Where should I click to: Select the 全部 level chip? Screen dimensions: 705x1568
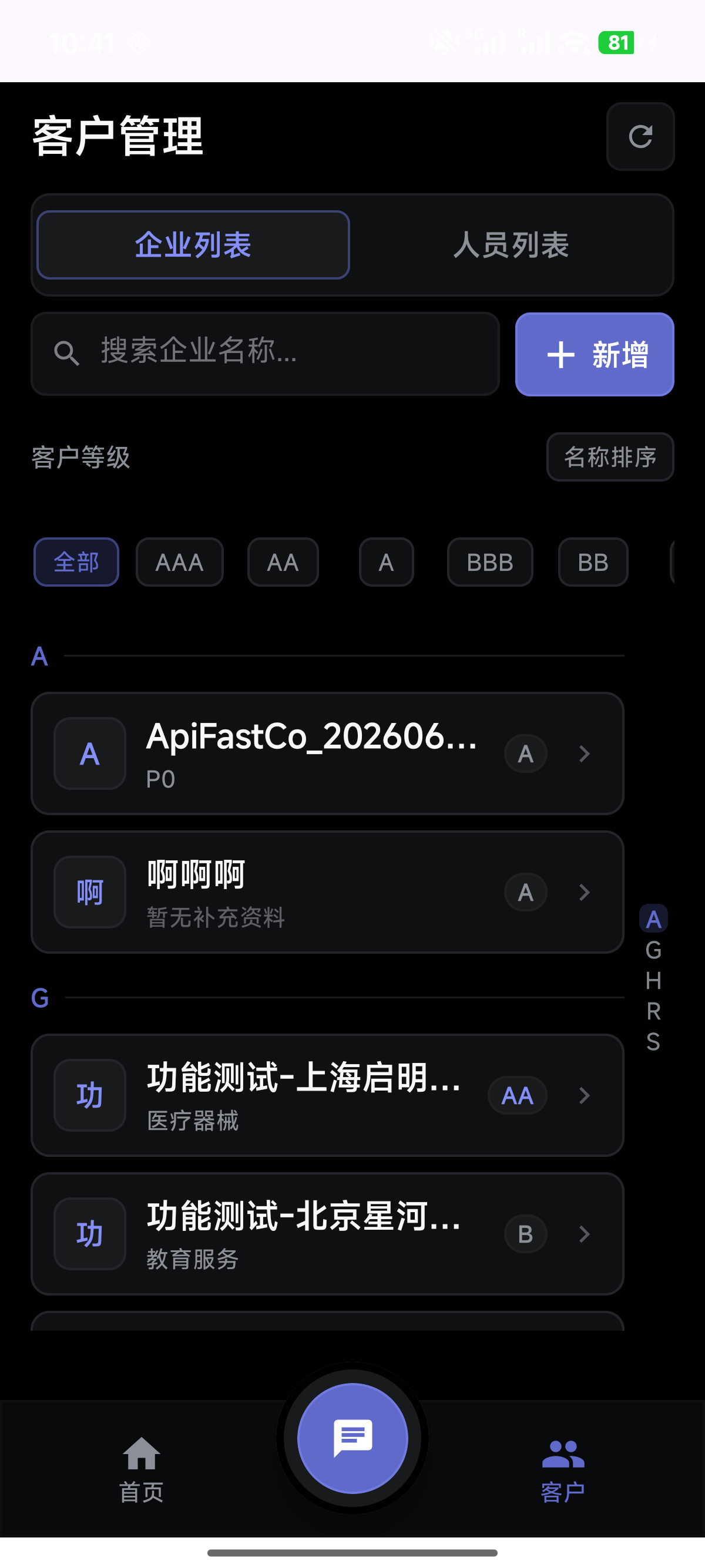(76, 562)
